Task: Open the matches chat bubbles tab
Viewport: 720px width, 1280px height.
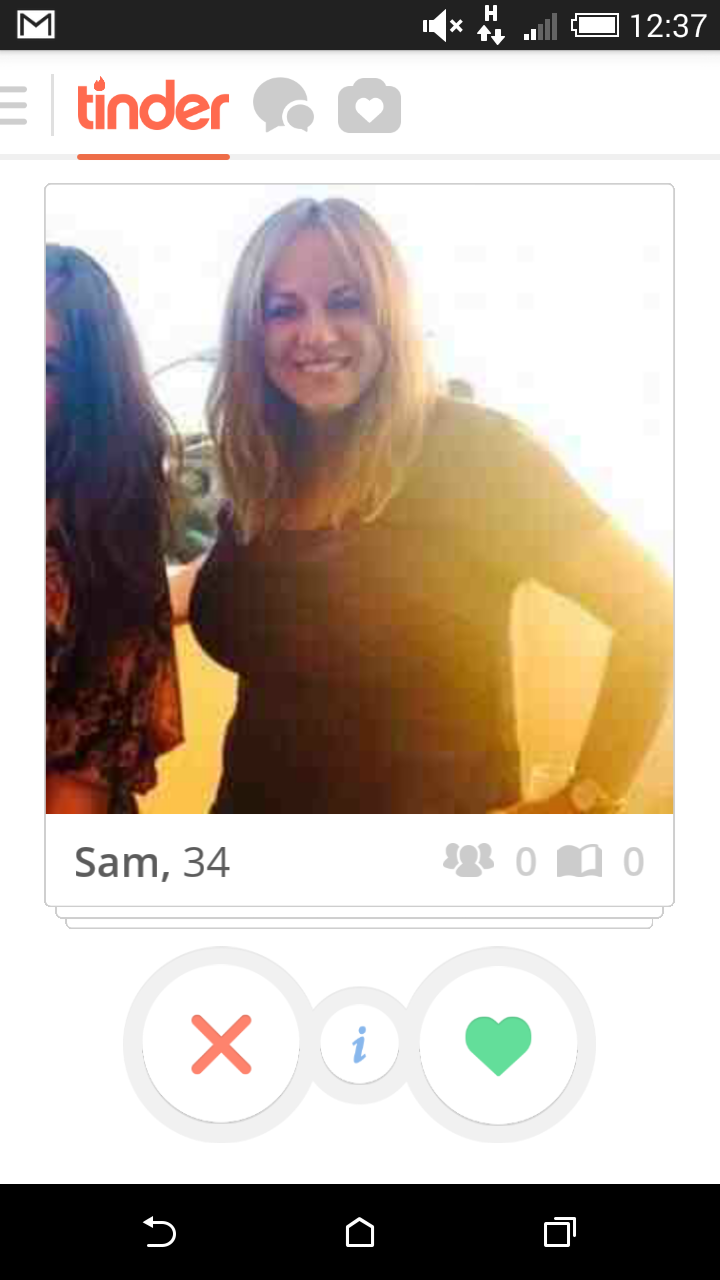Action: [283, 106]
